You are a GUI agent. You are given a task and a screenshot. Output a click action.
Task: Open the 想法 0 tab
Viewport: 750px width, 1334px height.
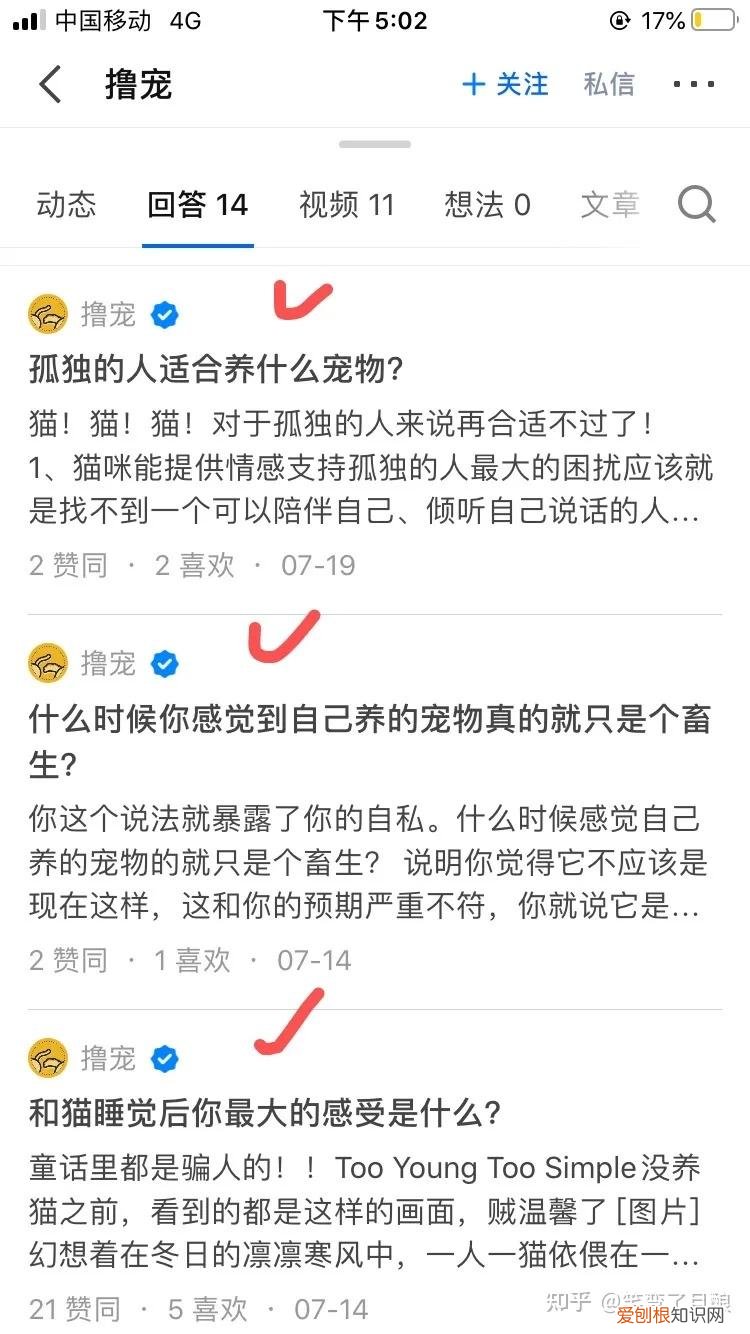(x=487, y=204)
